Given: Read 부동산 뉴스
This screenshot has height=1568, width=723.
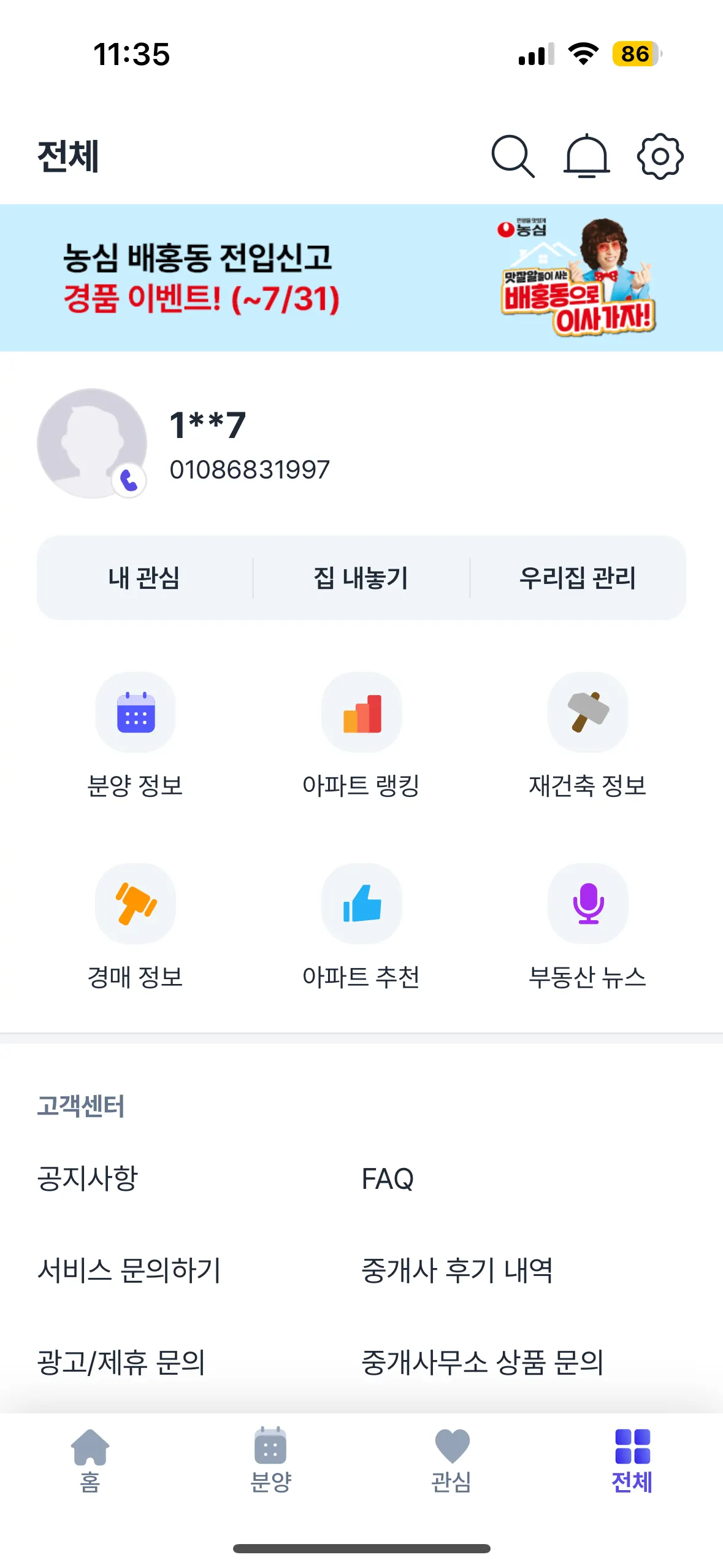Looking at the screenshot, I should point(587,926).
